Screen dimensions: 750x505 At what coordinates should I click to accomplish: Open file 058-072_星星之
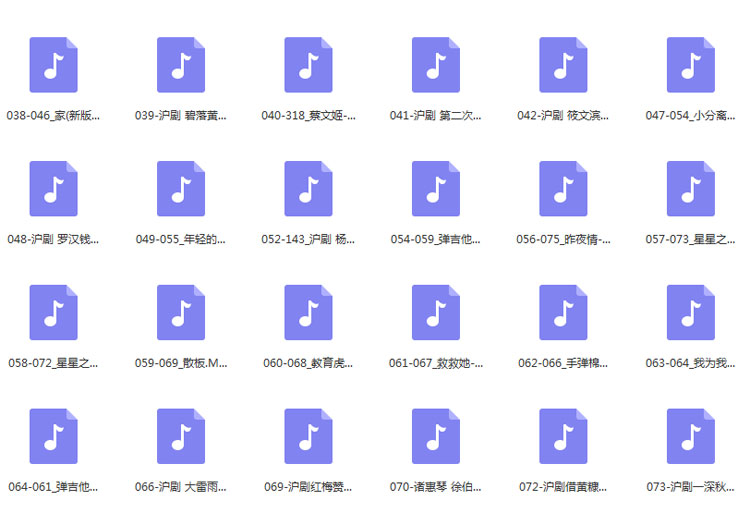click(54, 313)
